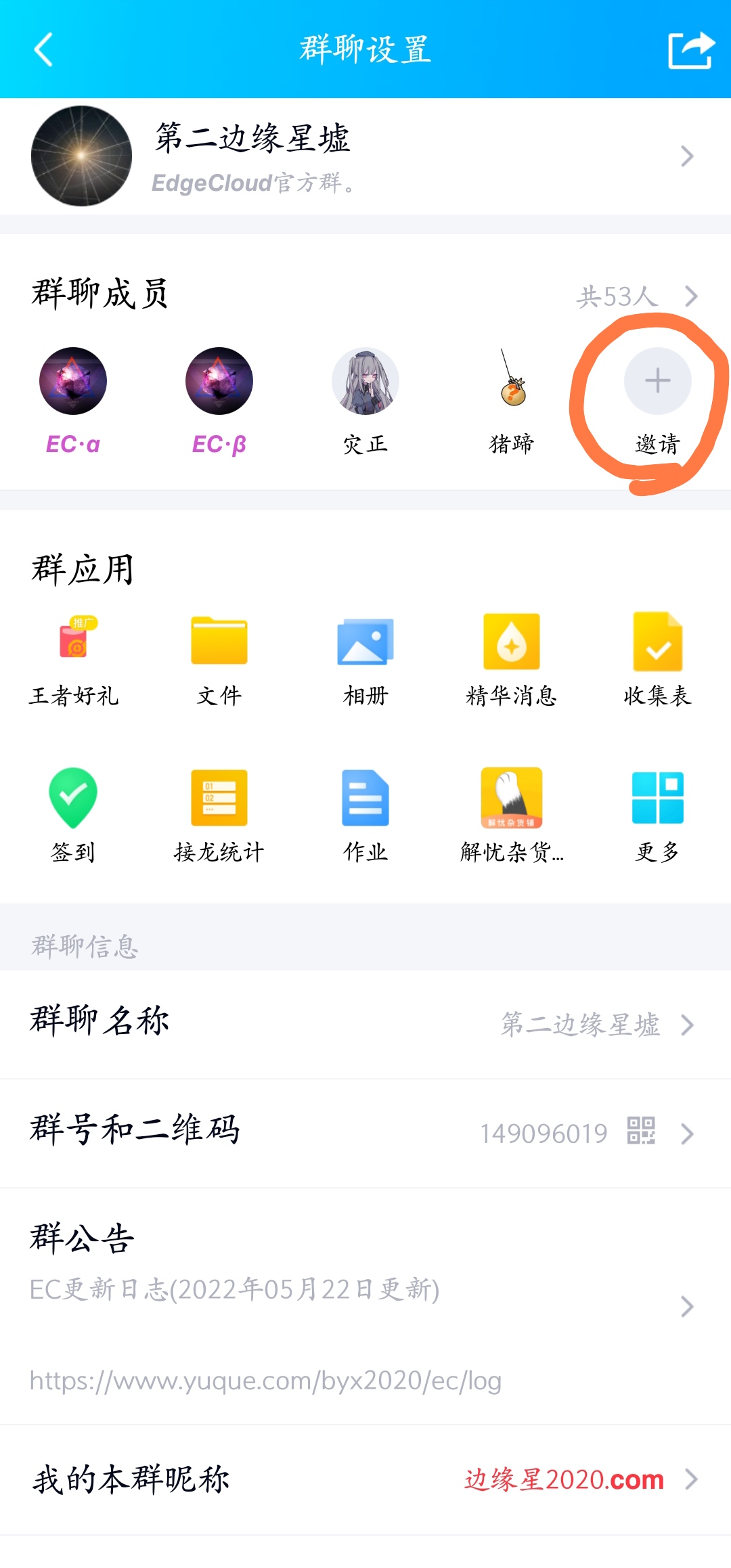Share this group via top-right icon
Viewport: 731px width, 1568px height.
(x=690, y=50)
